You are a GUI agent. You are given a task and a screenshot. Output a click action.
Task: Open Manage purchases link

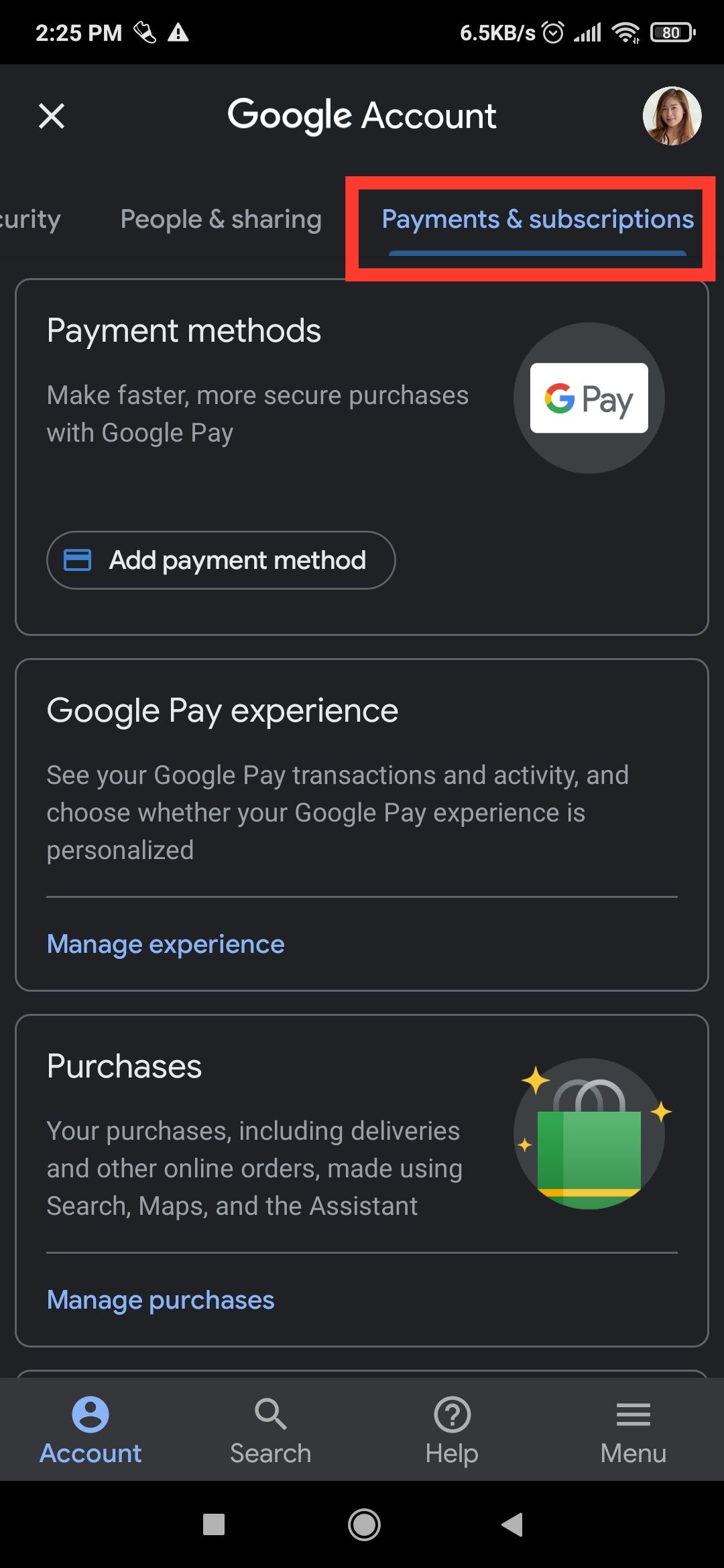point(160,1300)
